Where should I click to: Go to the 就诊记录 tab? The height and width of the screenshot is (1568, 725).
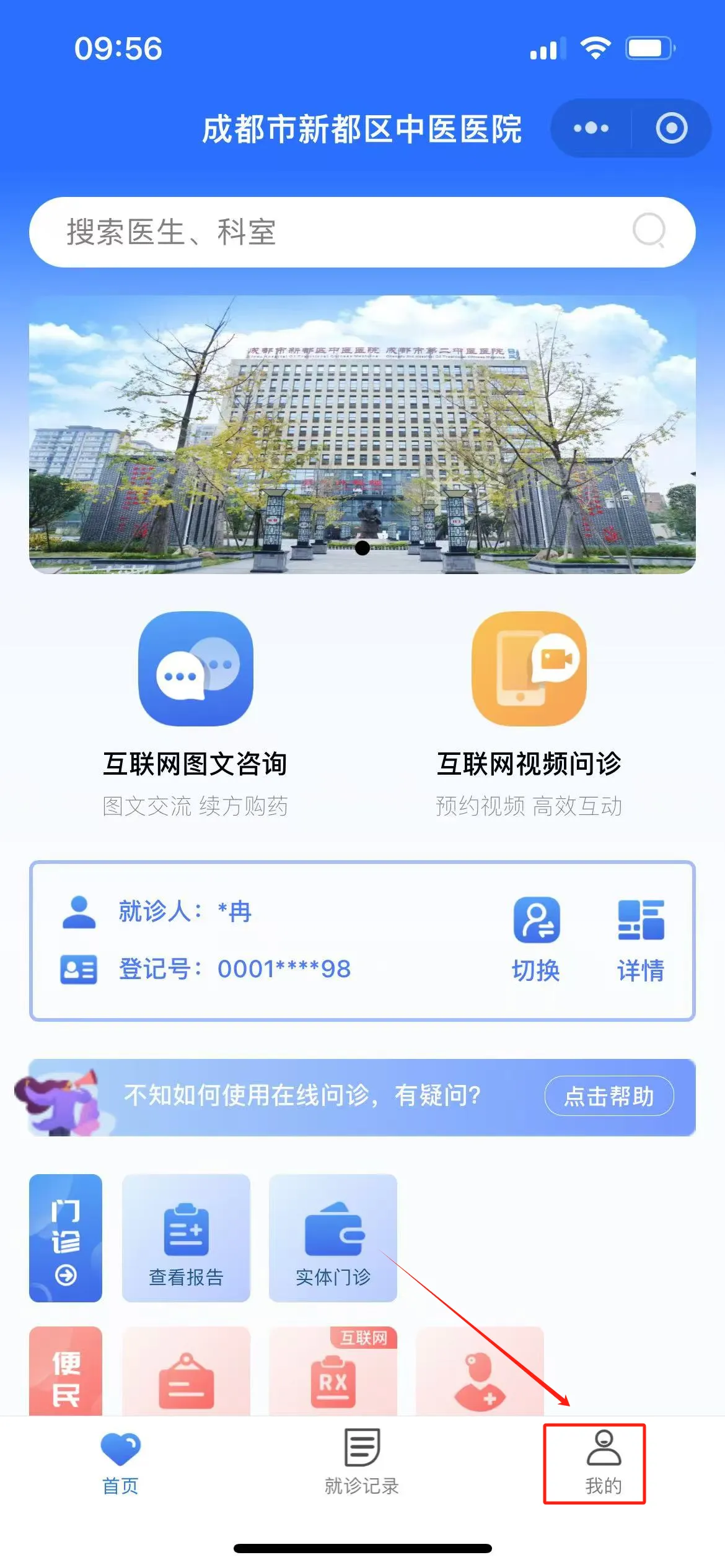click(362, 1463)
